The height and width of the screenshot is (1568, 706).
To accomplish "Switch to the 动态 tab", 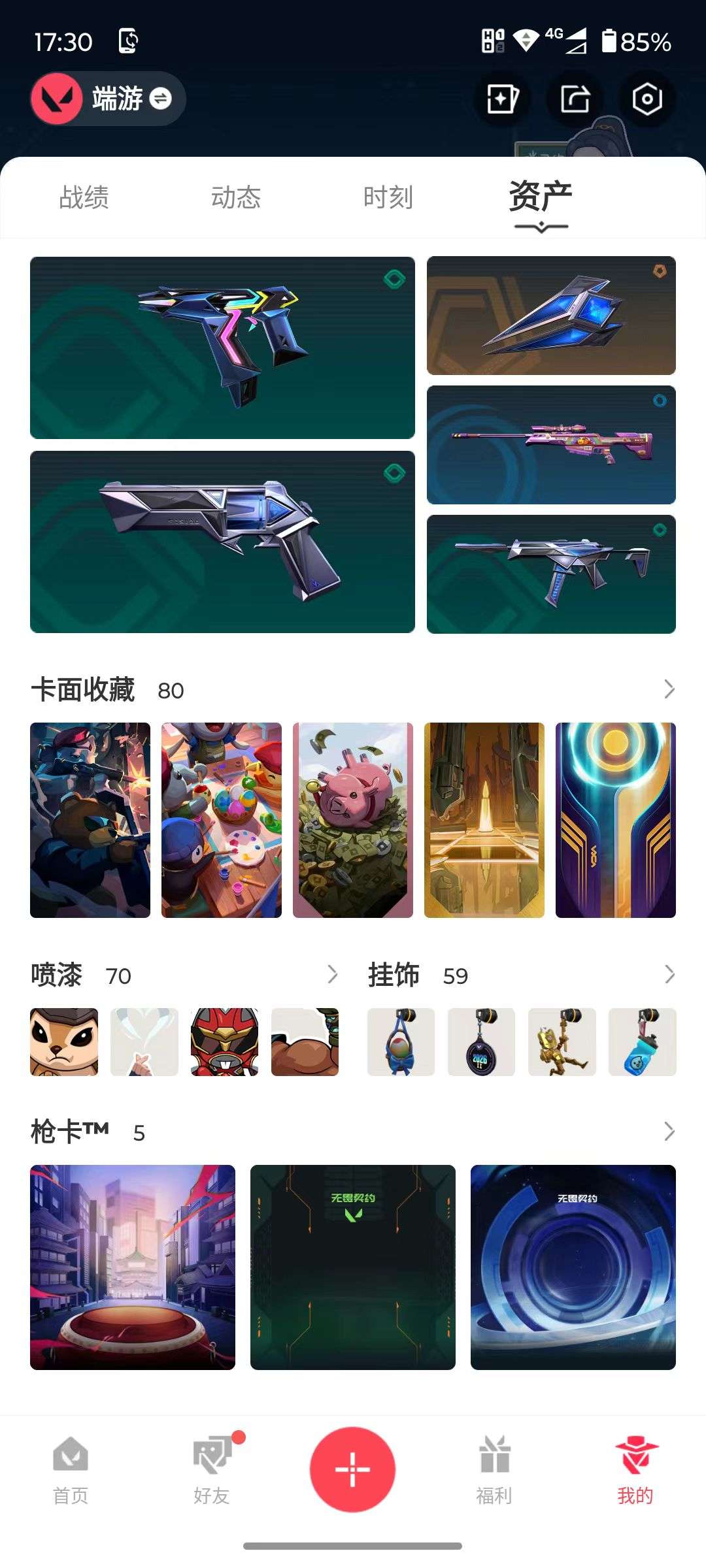I will tap(237, 196).
